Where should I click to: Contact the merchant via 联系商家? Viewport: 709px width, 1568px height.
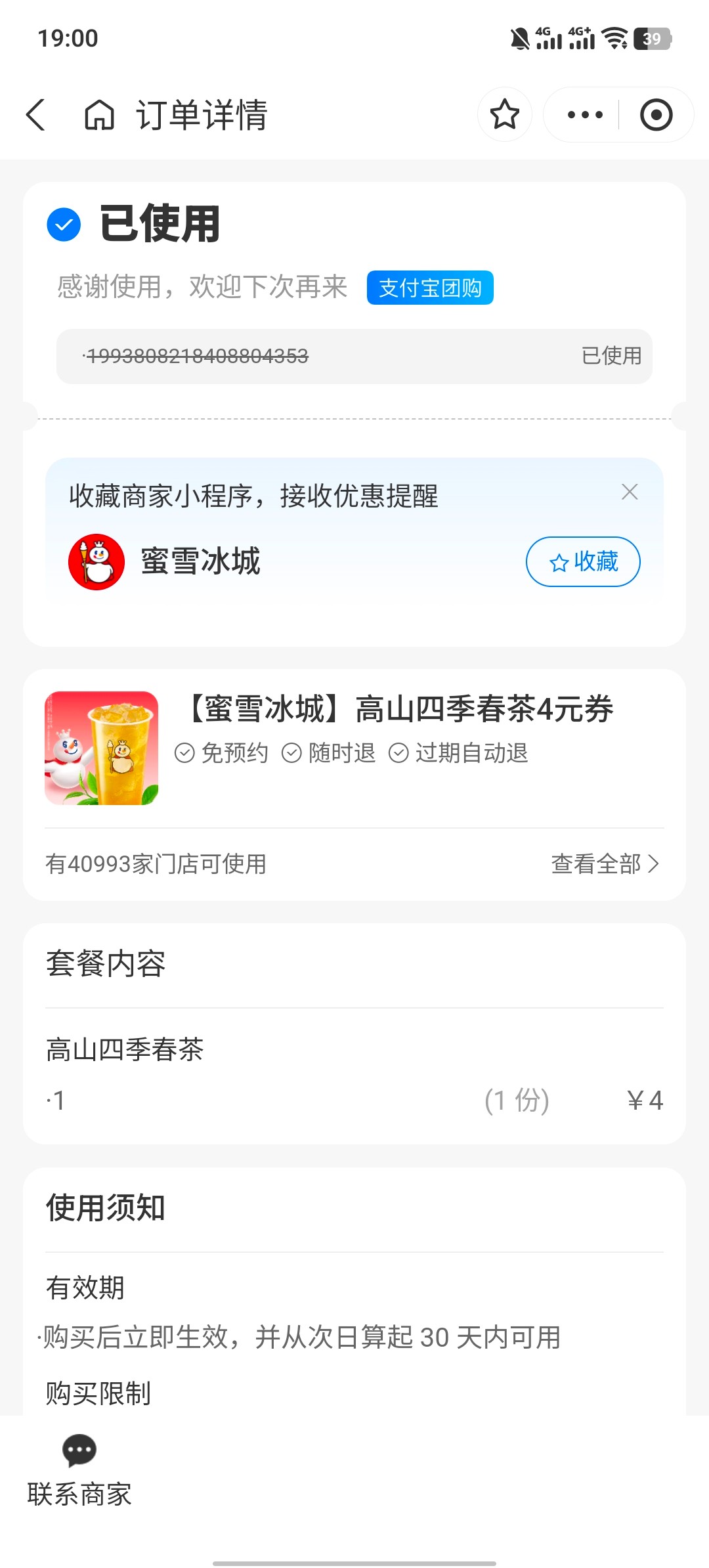click(x=79, y=1471)
